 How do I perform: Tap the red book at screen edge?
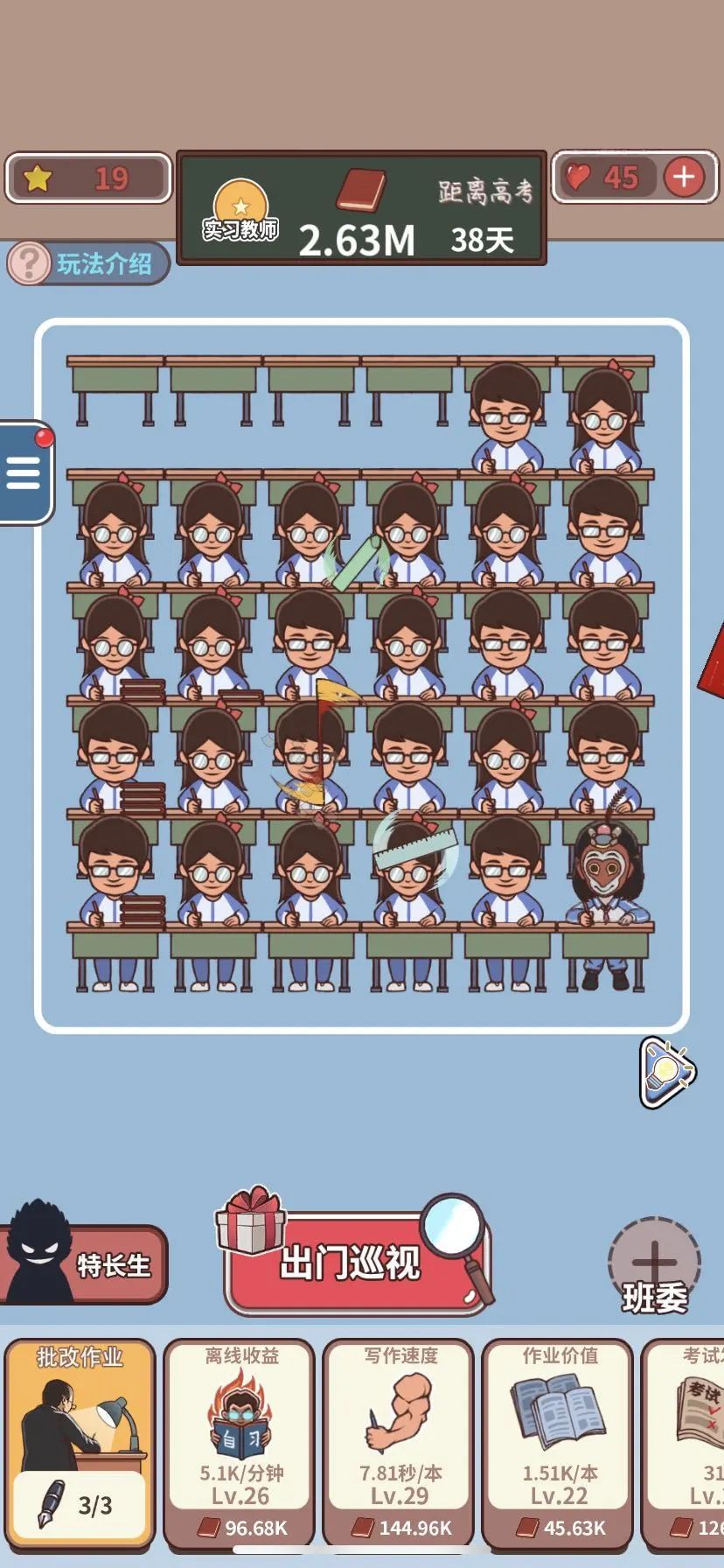pyautogui.click(x=713, y=658)
